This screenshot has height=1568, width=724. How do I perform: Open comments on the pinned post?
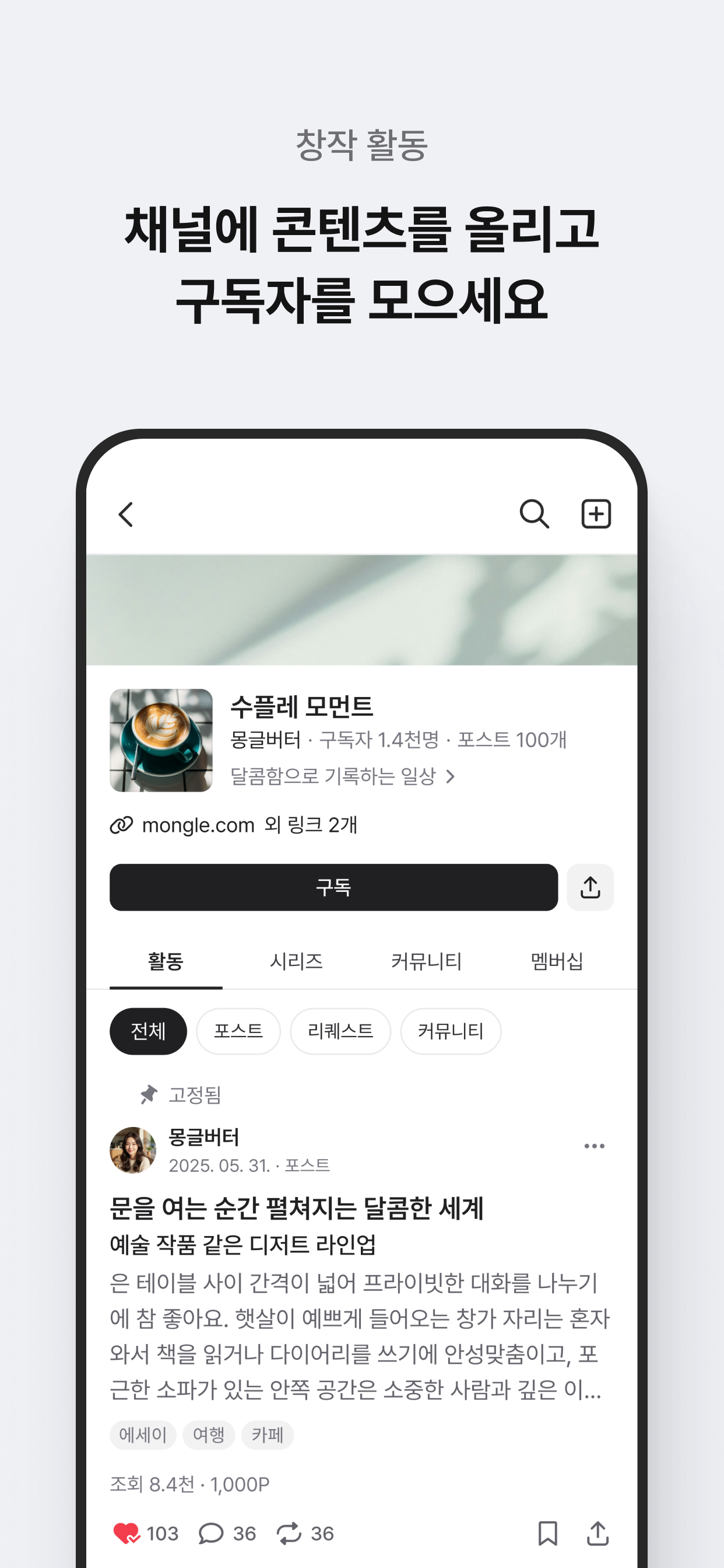coord(211,1534)
